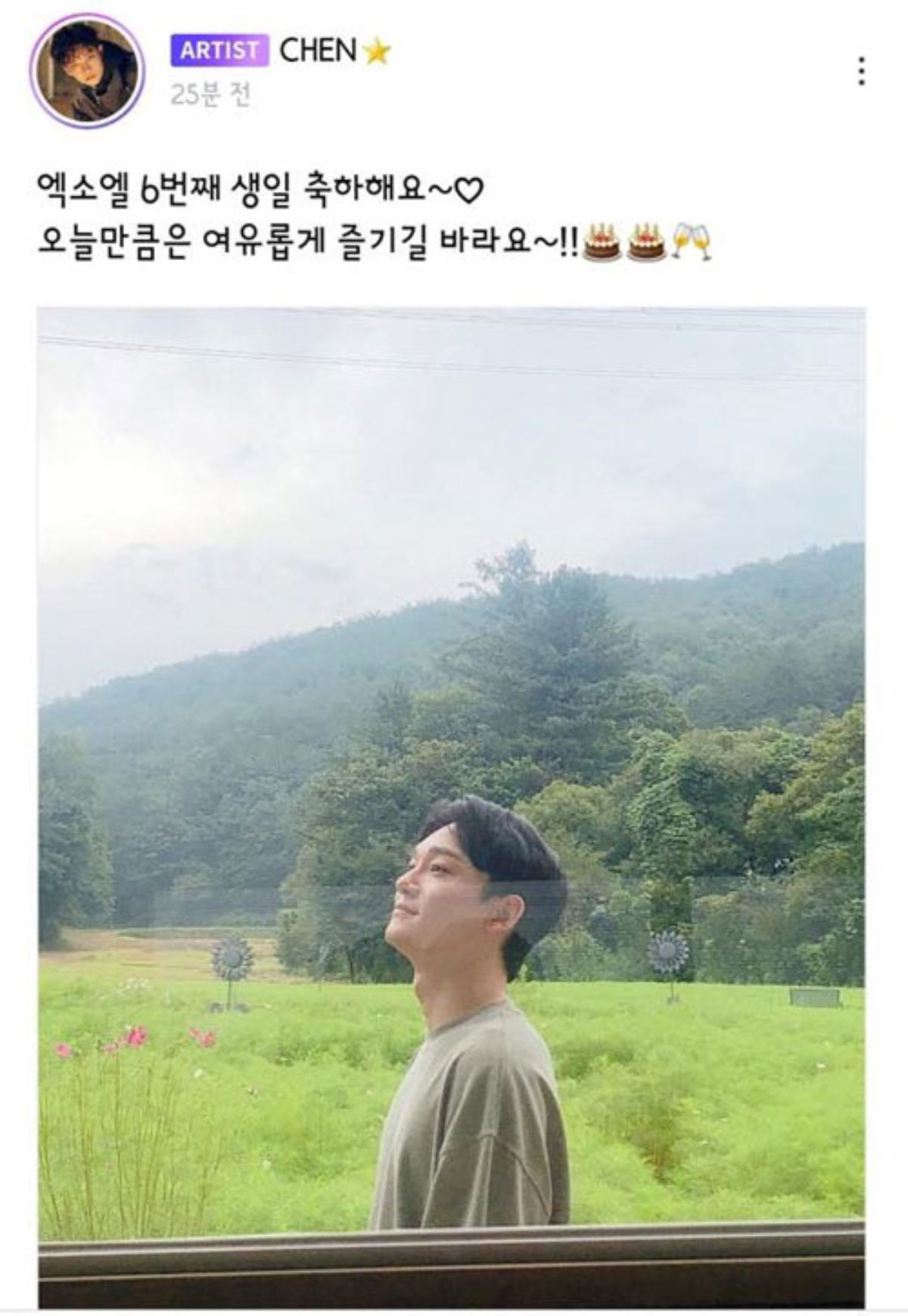View the CHEN artist profile name
The image size is (908, 1316).
(x=318, y=51)
